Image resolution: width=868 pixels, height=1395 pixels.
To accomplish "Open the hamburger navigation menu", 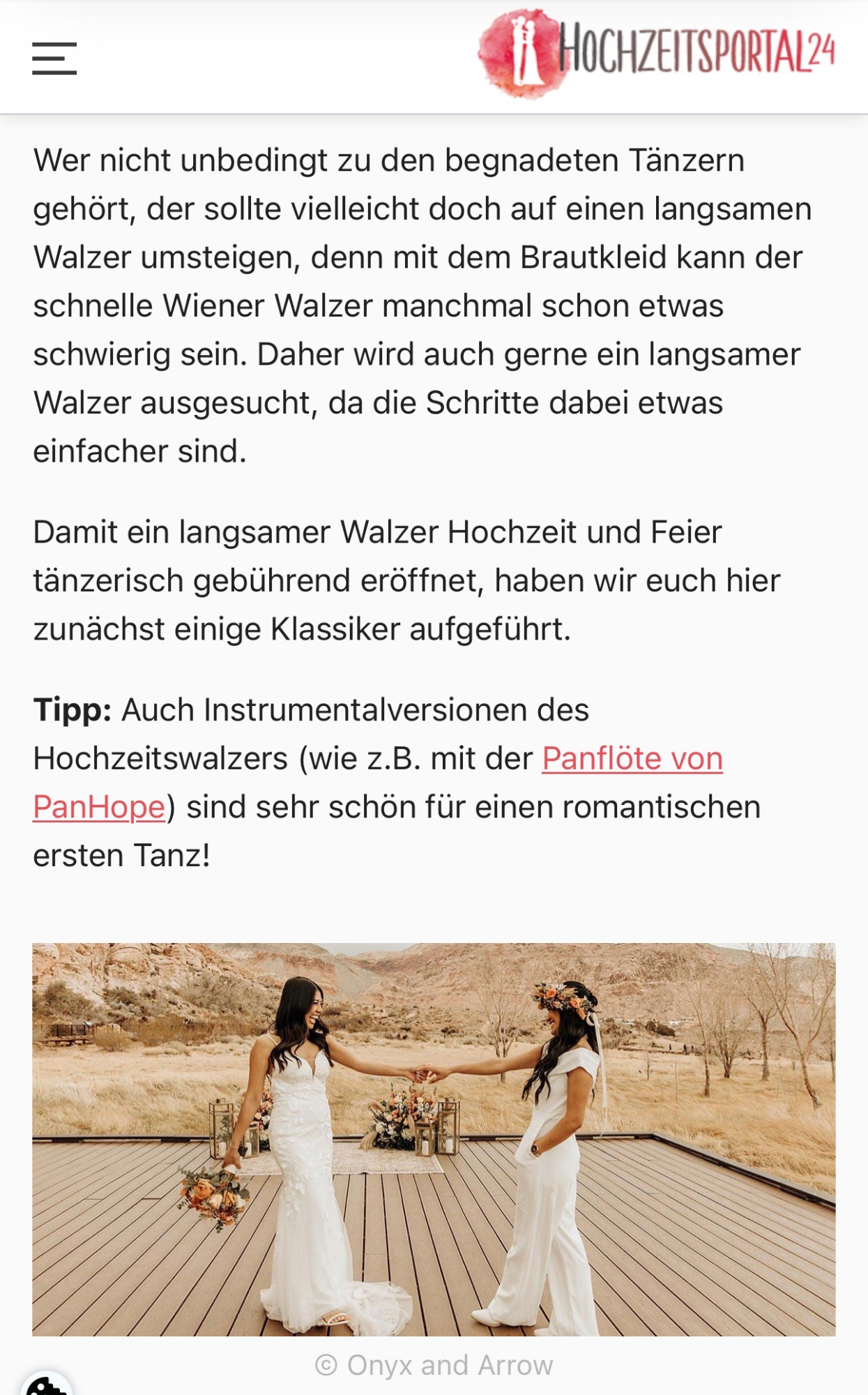I will (54, 58).
